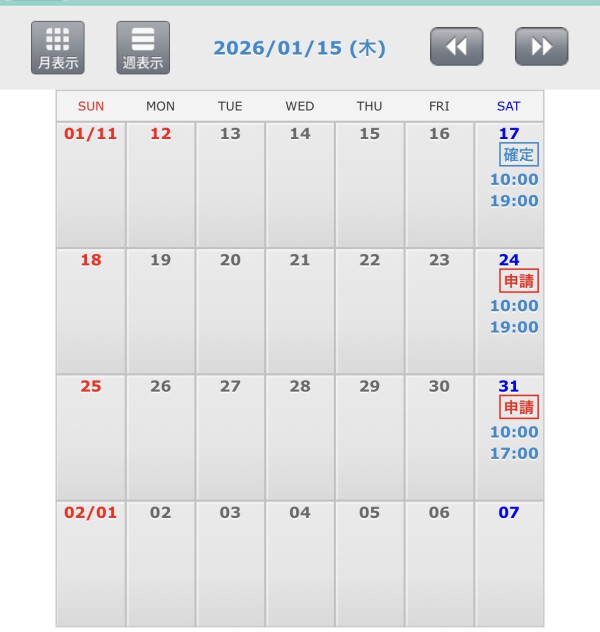
Task: Go to previous period with rewind arrows
Action: click(456, 47)
